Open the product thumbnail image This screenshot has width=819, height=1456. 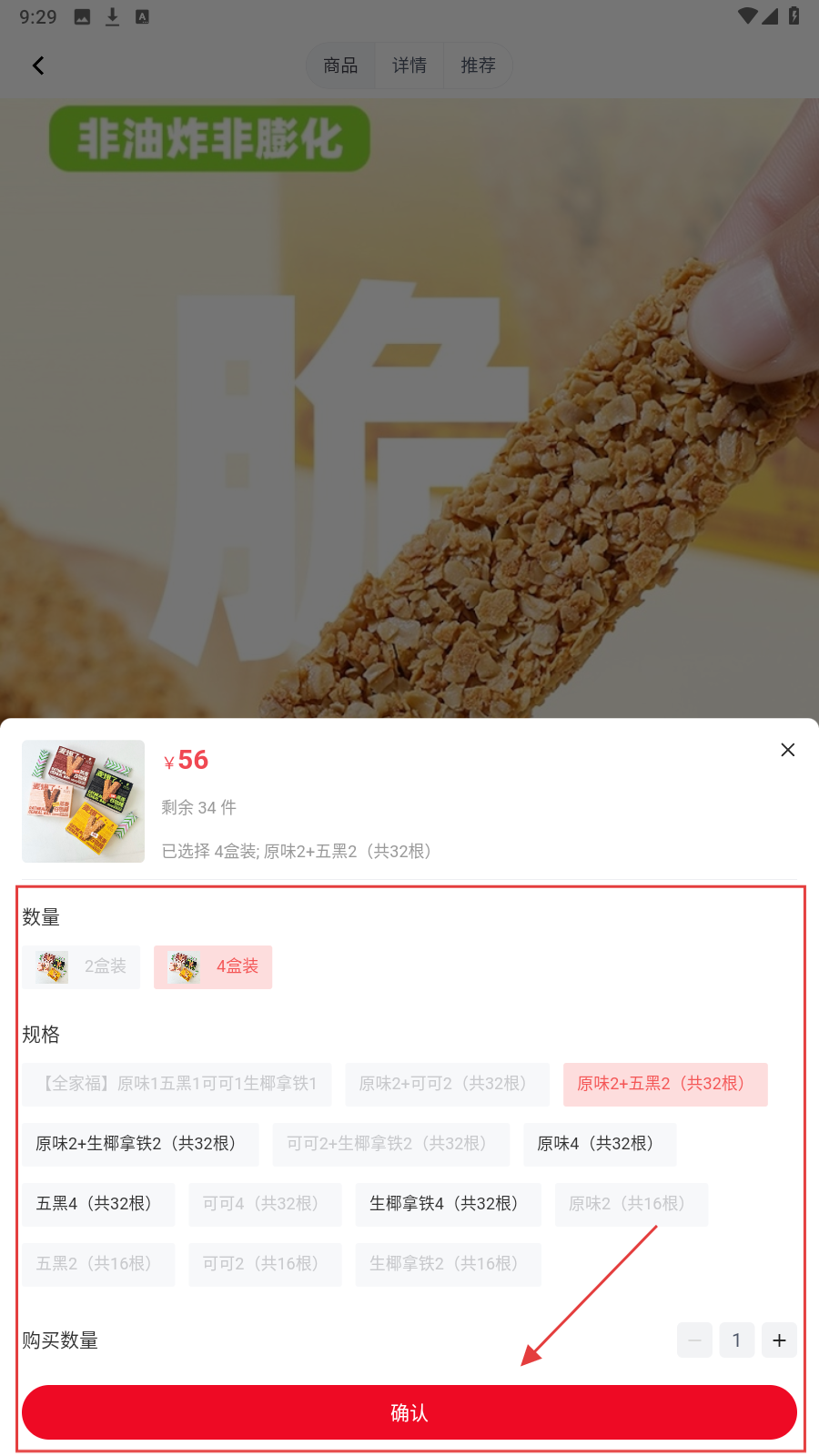coord(83,801)
